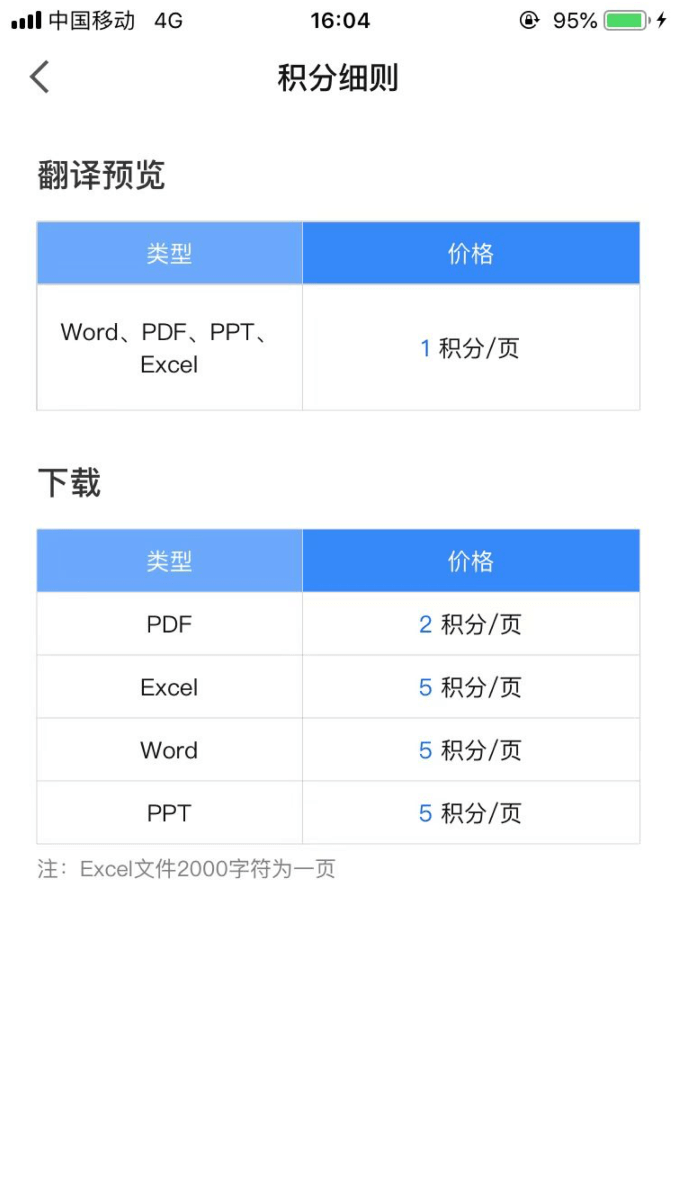Viewport: 676px width, 1202px height.
Task: Go back from the 积分细则 page
Action: [x=39, y=77]
